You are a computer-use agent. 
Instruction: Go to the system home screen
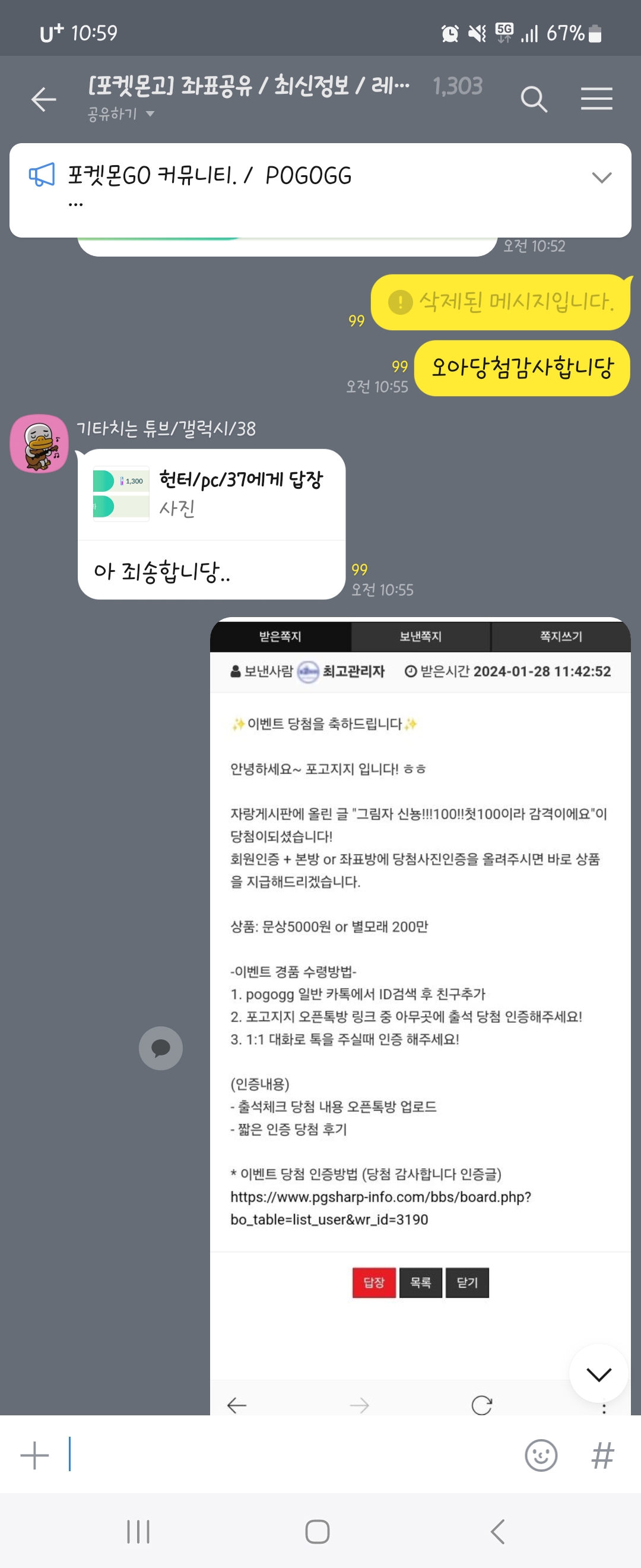coord(318,1532)
